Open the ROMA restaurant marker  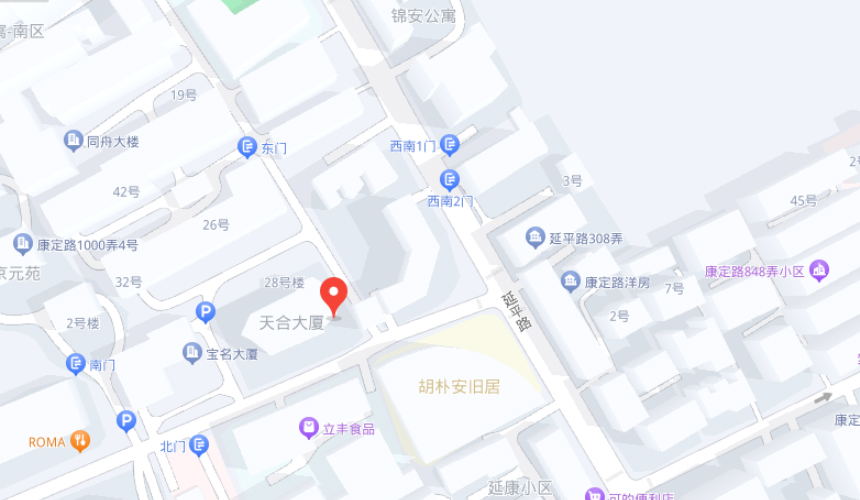[x=80, y=441]
